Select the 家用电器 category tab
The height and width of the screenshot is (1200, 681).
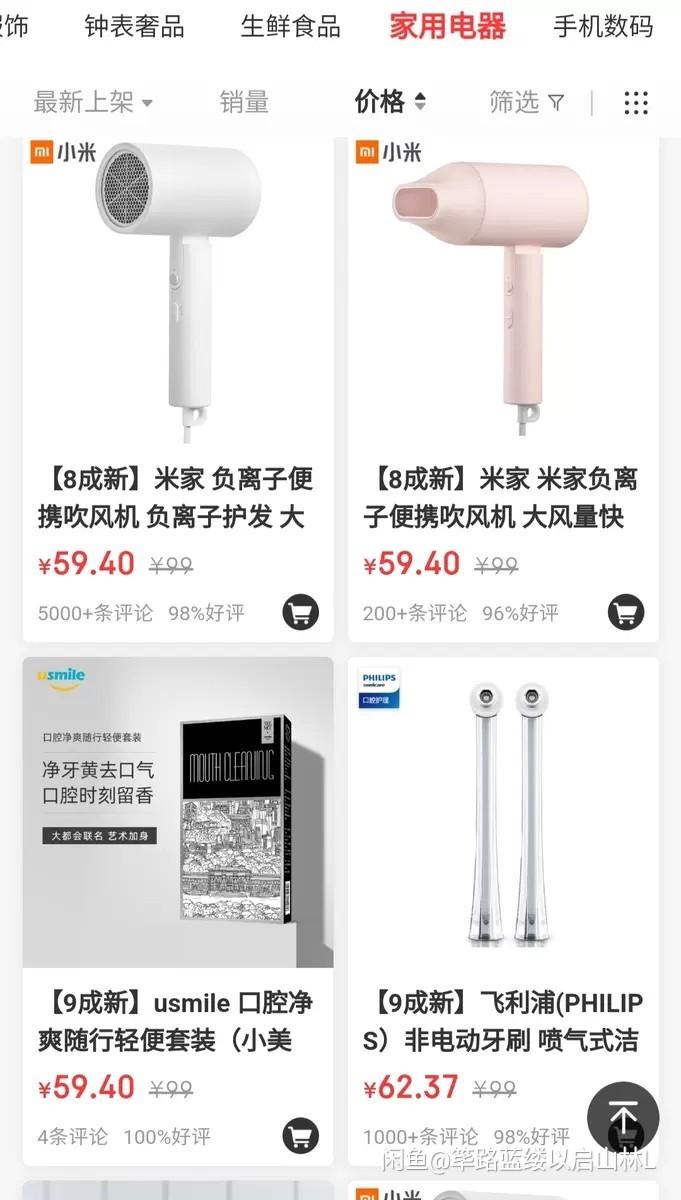(447, 27)
